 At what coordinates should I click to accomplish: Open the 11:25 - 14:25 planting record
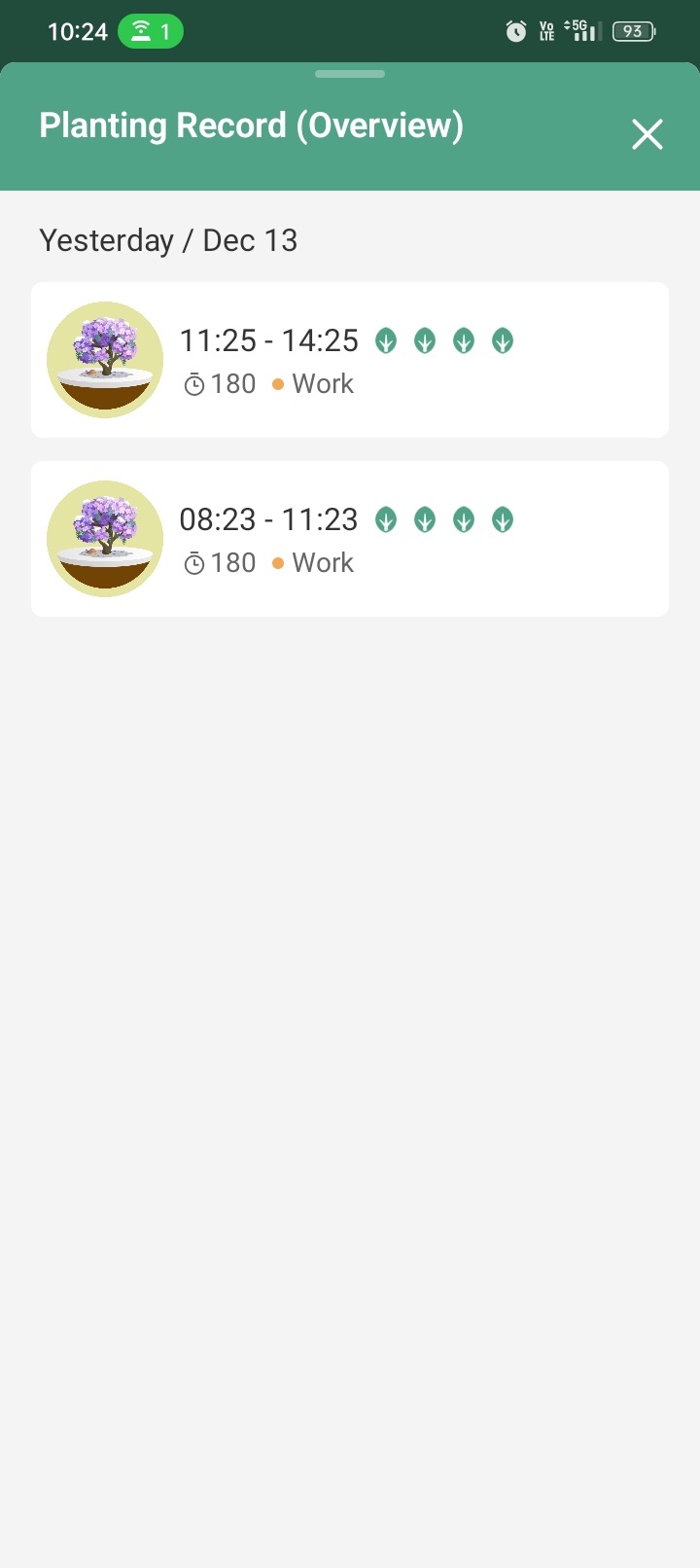pyautogui.click(x=350, y=360)
